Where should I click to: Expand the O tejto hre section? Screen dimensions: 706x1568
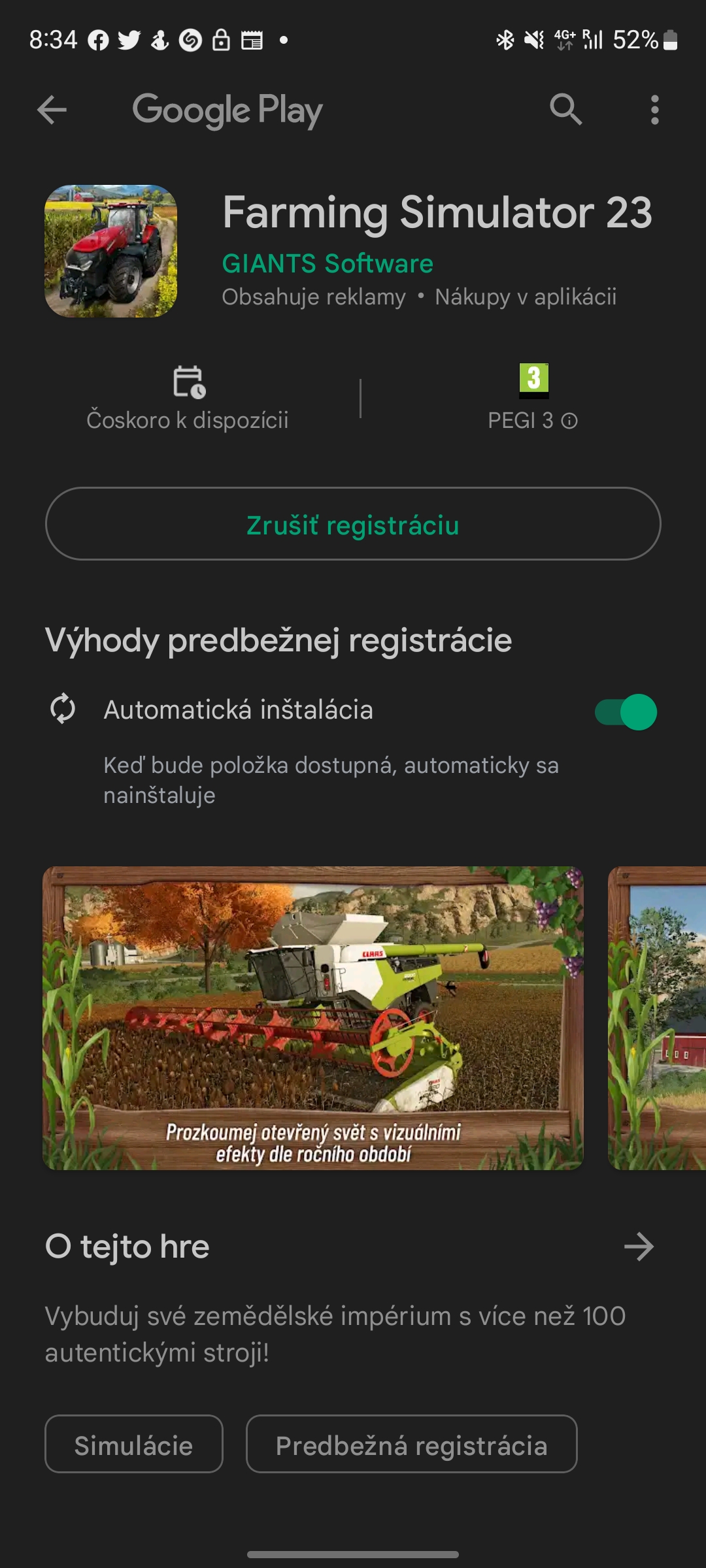[639, 1247]
